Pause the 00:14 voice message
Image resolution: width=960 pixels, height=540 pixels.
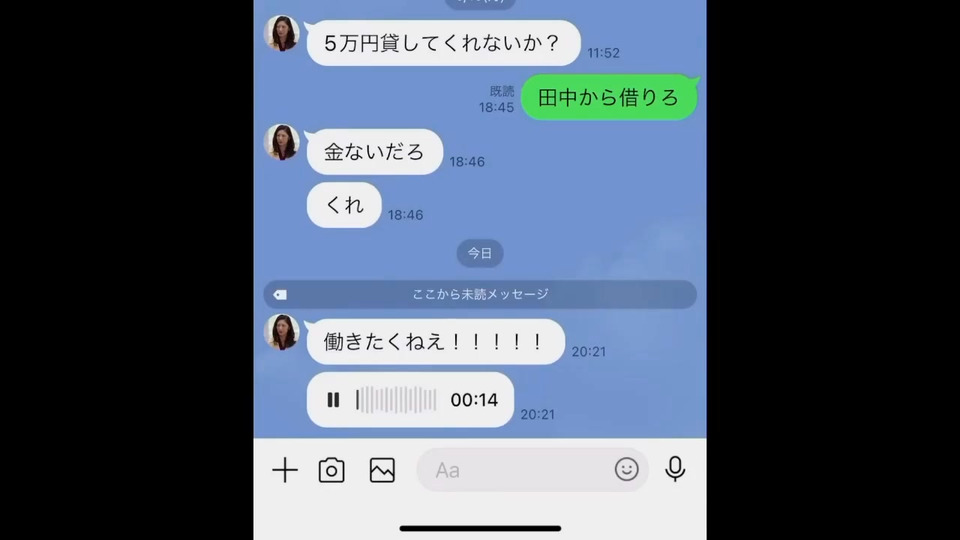tap(333, 400)
